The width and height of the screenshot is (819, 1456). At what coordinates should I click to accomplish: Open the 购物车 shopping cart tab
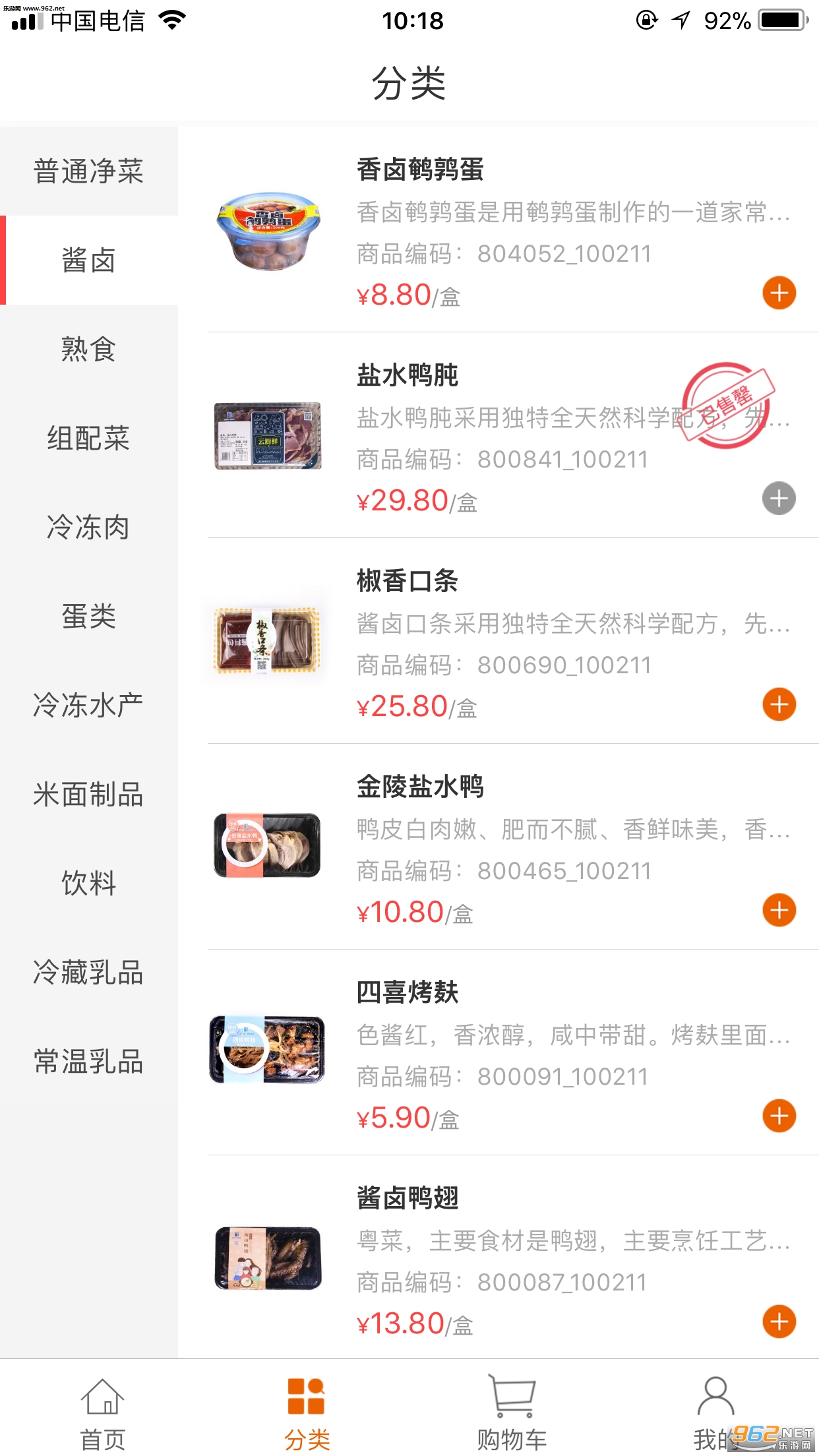[512, 1411]
